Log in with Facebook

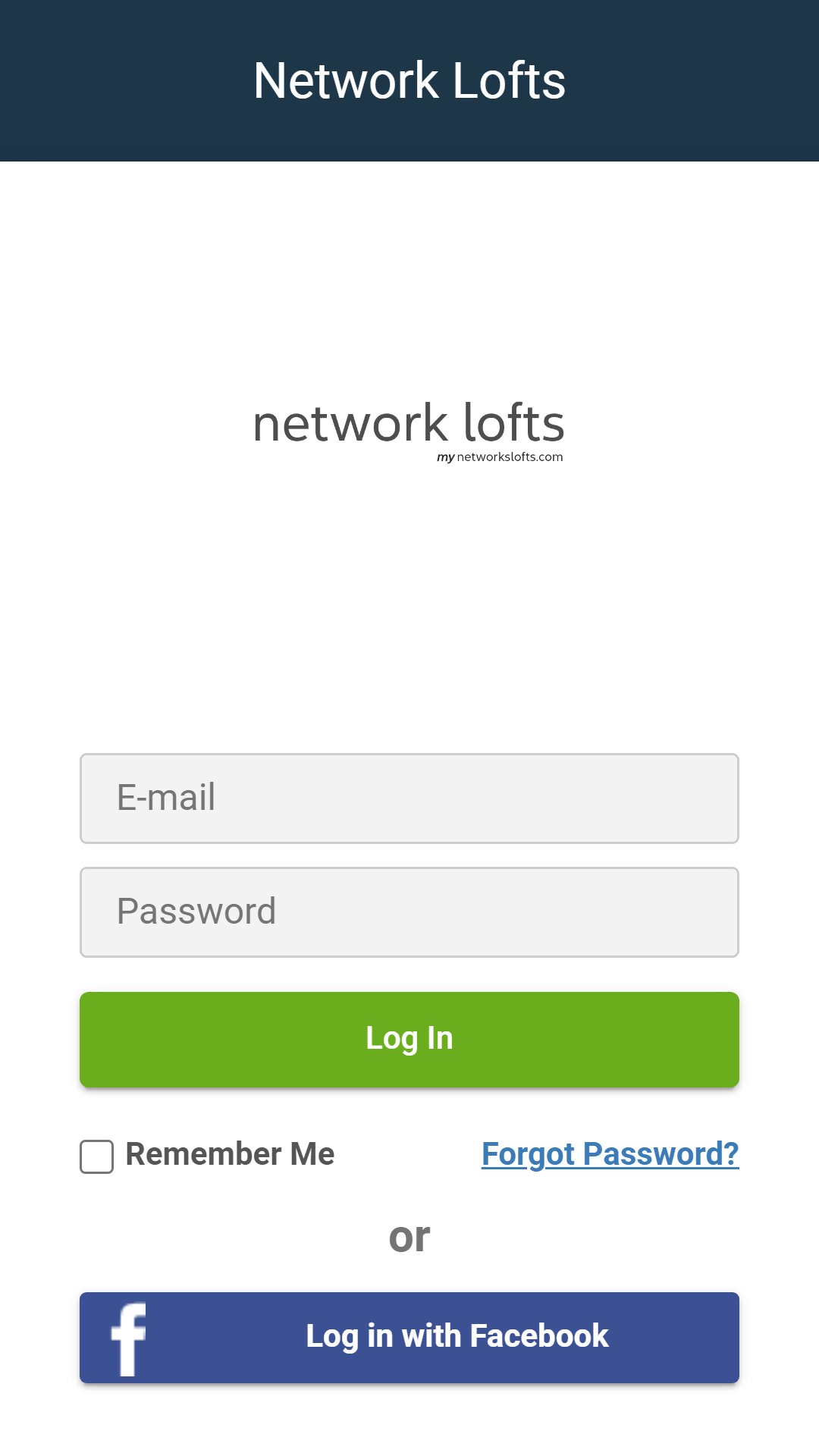coord(409,1338)
